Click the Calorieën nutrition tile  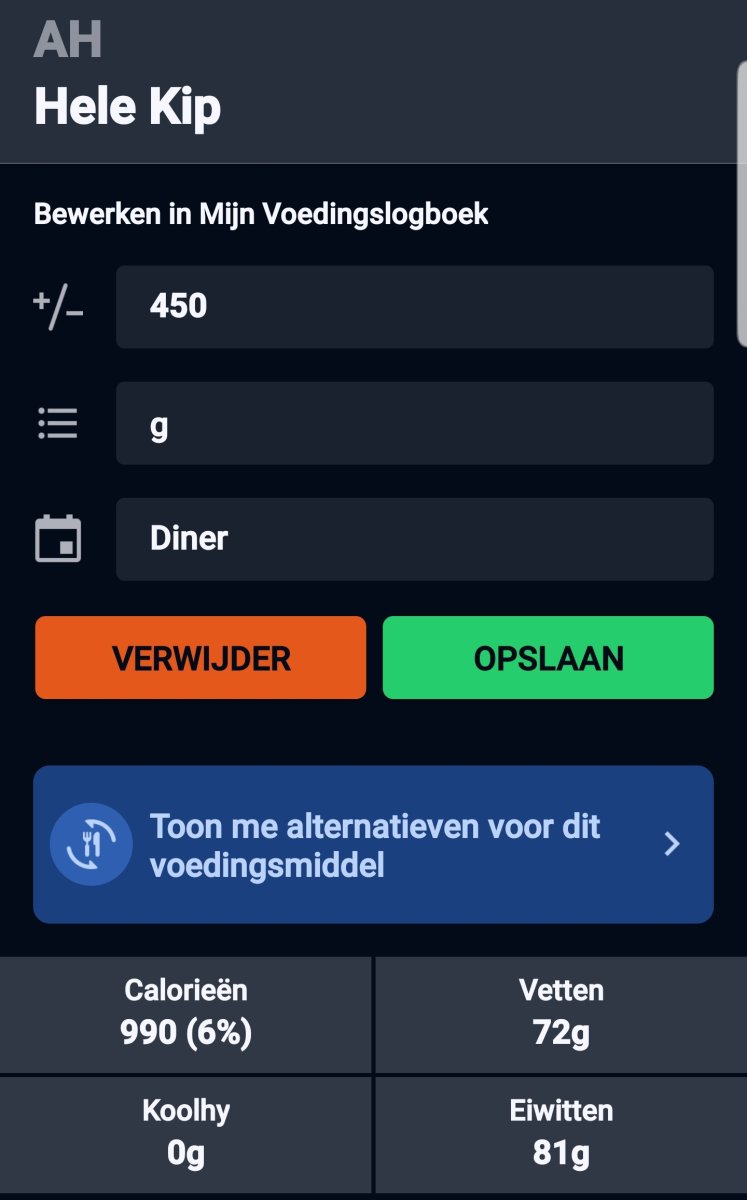click(186, 1013)
